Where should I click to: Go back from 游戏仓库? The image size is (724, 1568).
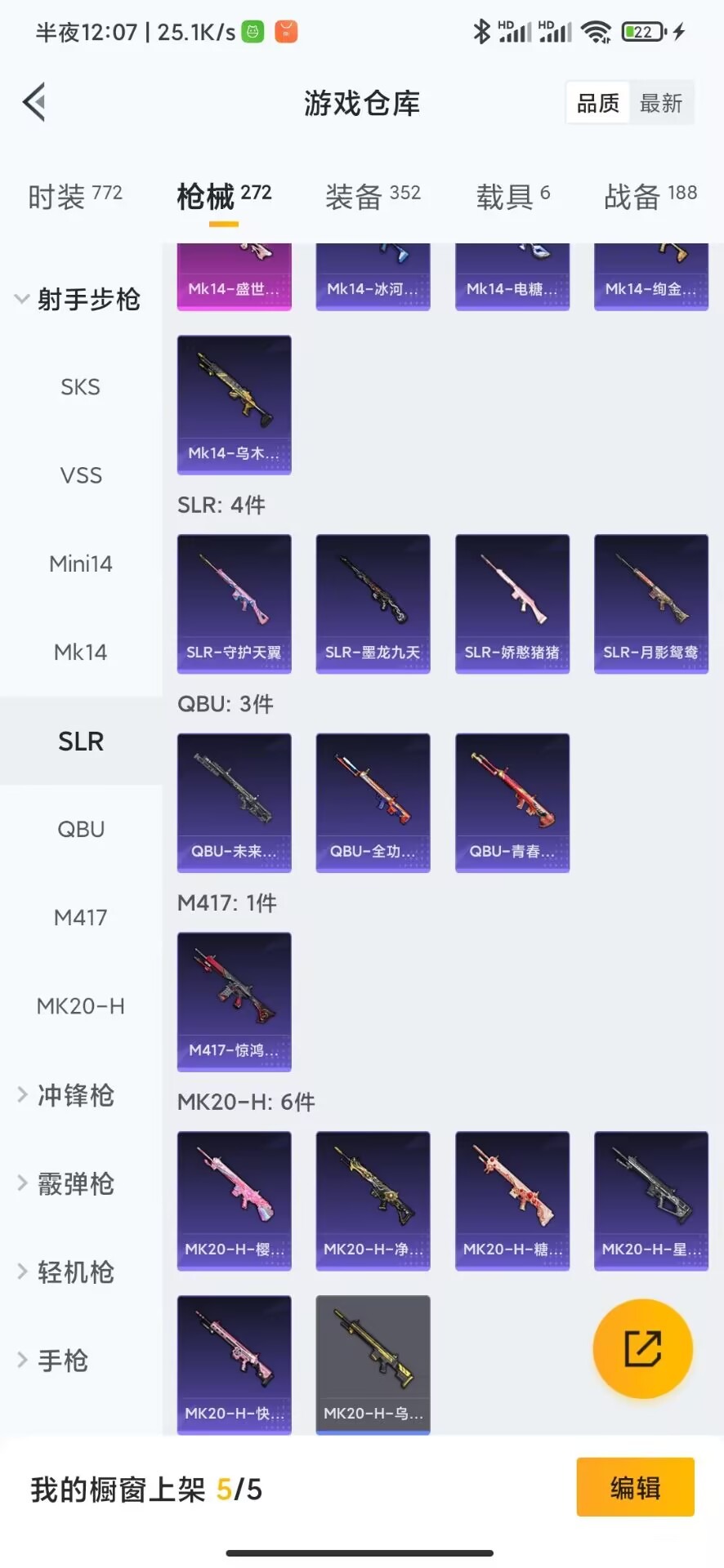(34, 103)
